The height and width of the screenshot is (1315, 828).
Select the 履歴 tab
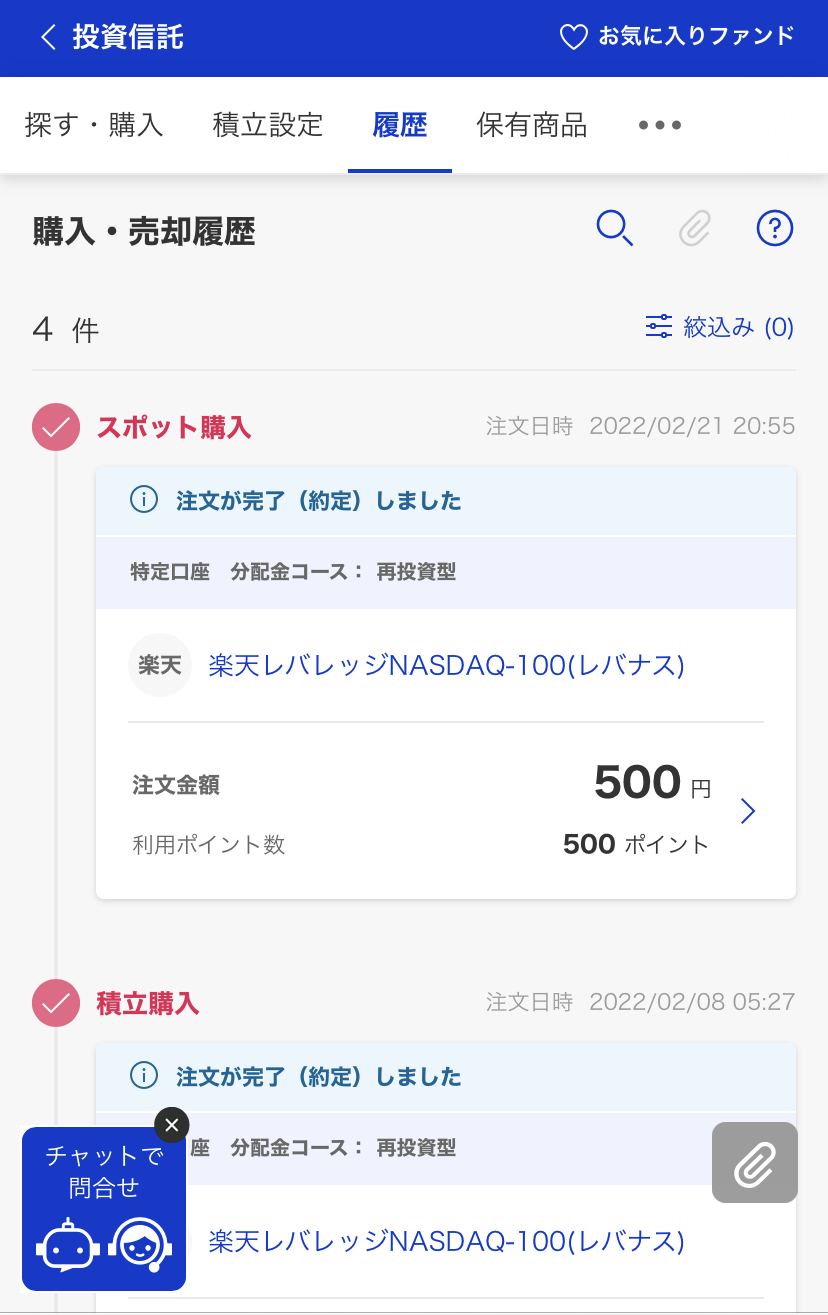(400, 125)
